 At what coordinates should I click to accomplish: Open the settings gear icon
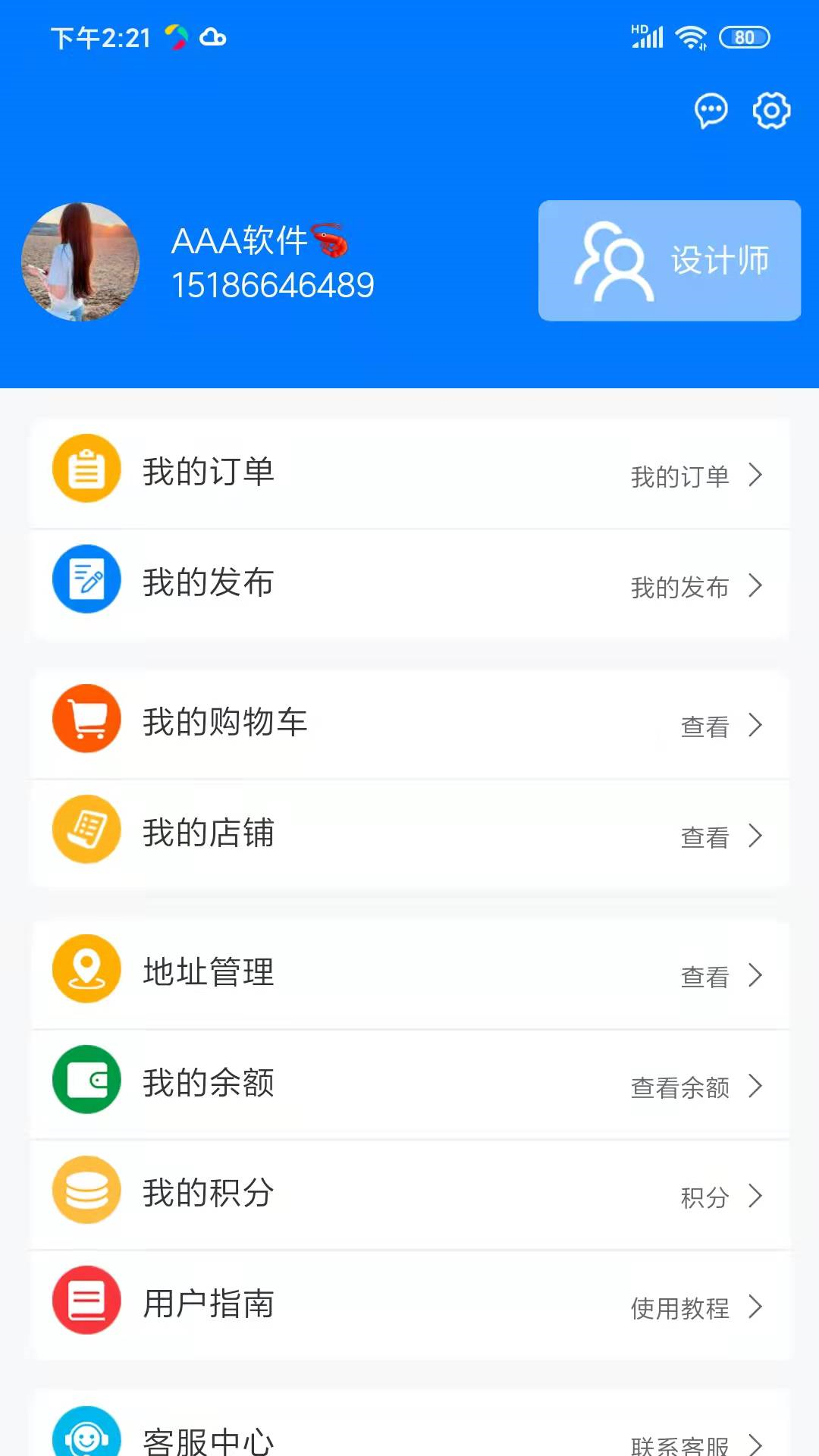pos(772,110)
